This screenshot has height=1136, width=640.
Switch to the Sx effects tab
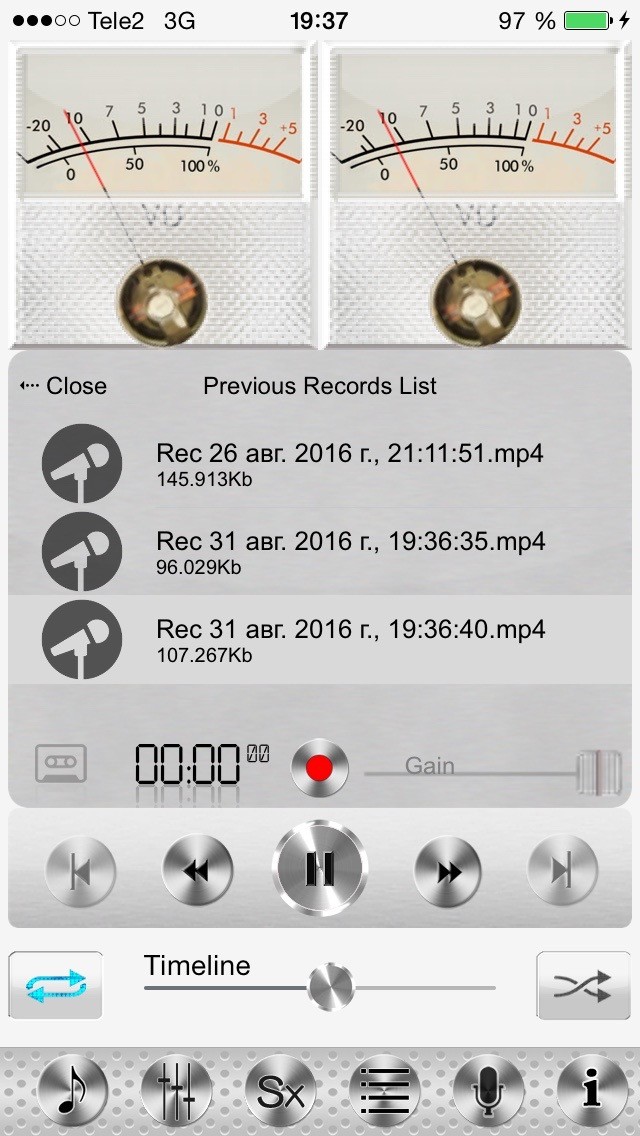pyautogui.click(x=281, y=1090)
